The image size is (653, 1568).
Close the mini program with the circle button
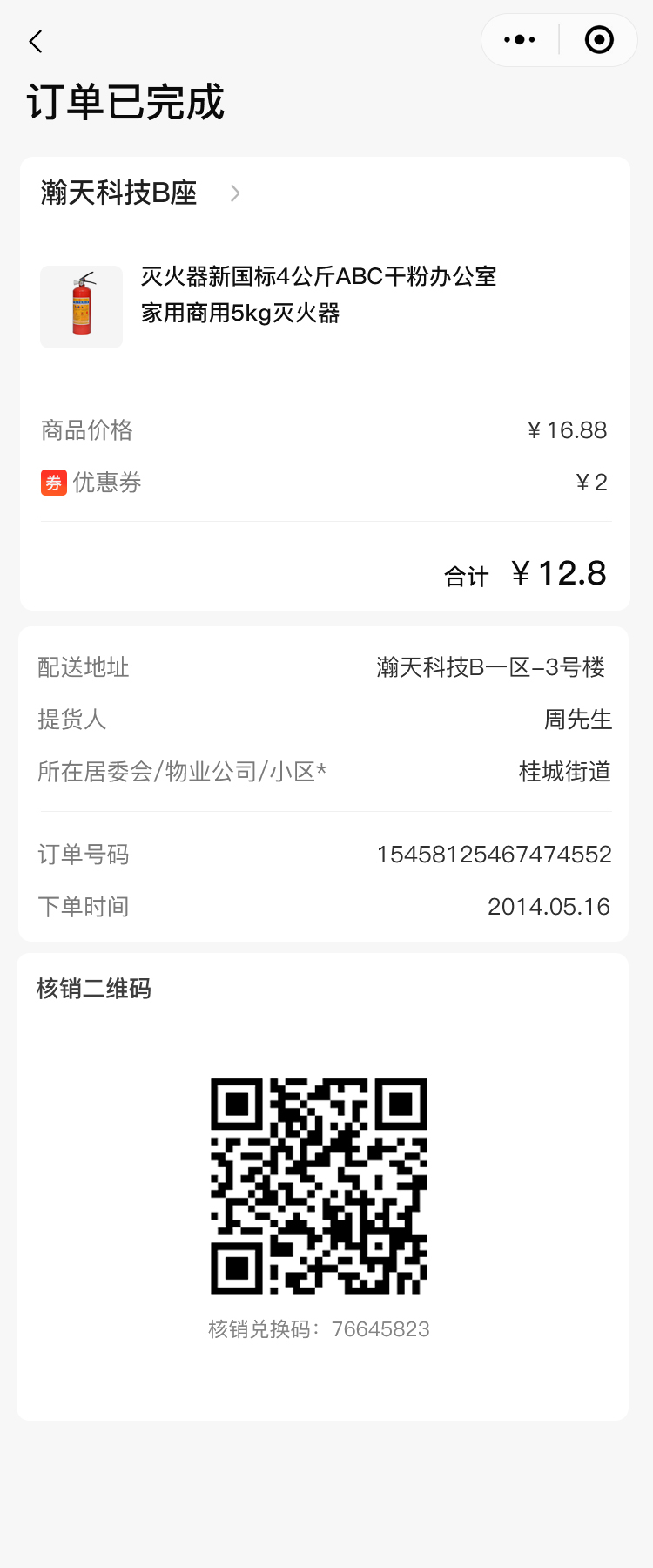click(x=599, y=40)
